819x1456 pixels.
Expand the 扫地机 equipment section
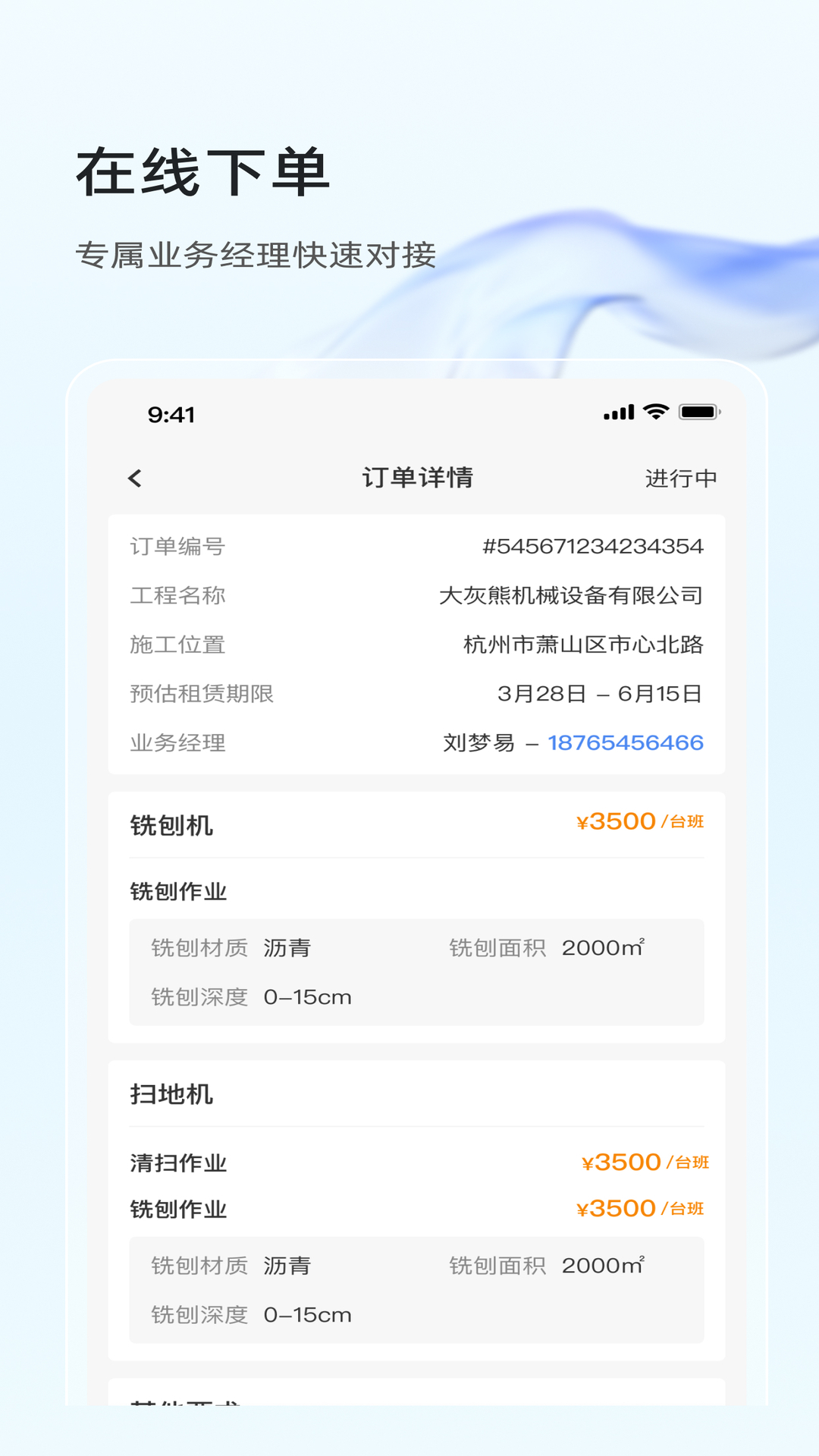tap(172, 1094)
